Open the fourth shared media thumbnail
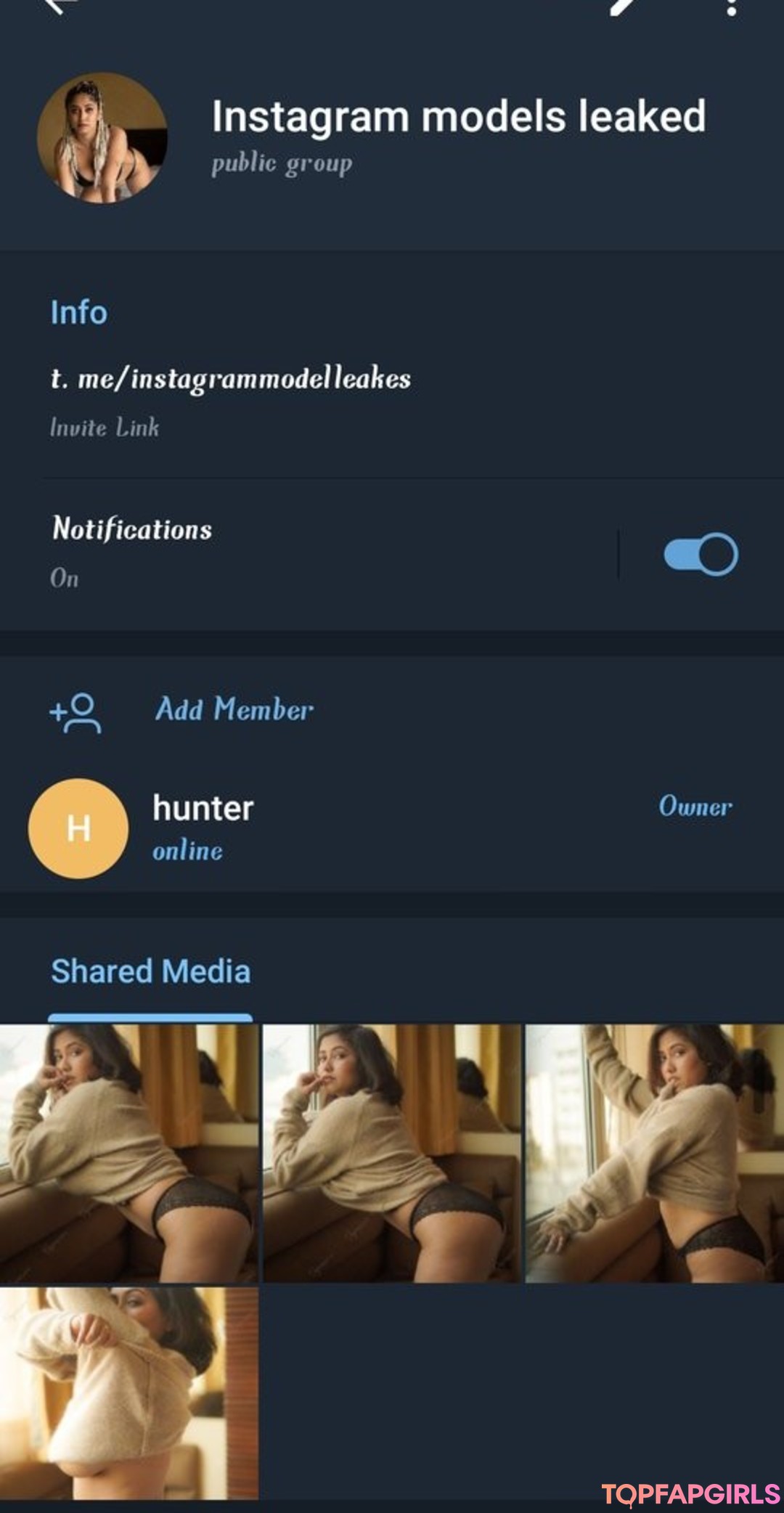The height and width of the screenshot is (1513, 784). pyautogui.click(x=128, y=1392)
